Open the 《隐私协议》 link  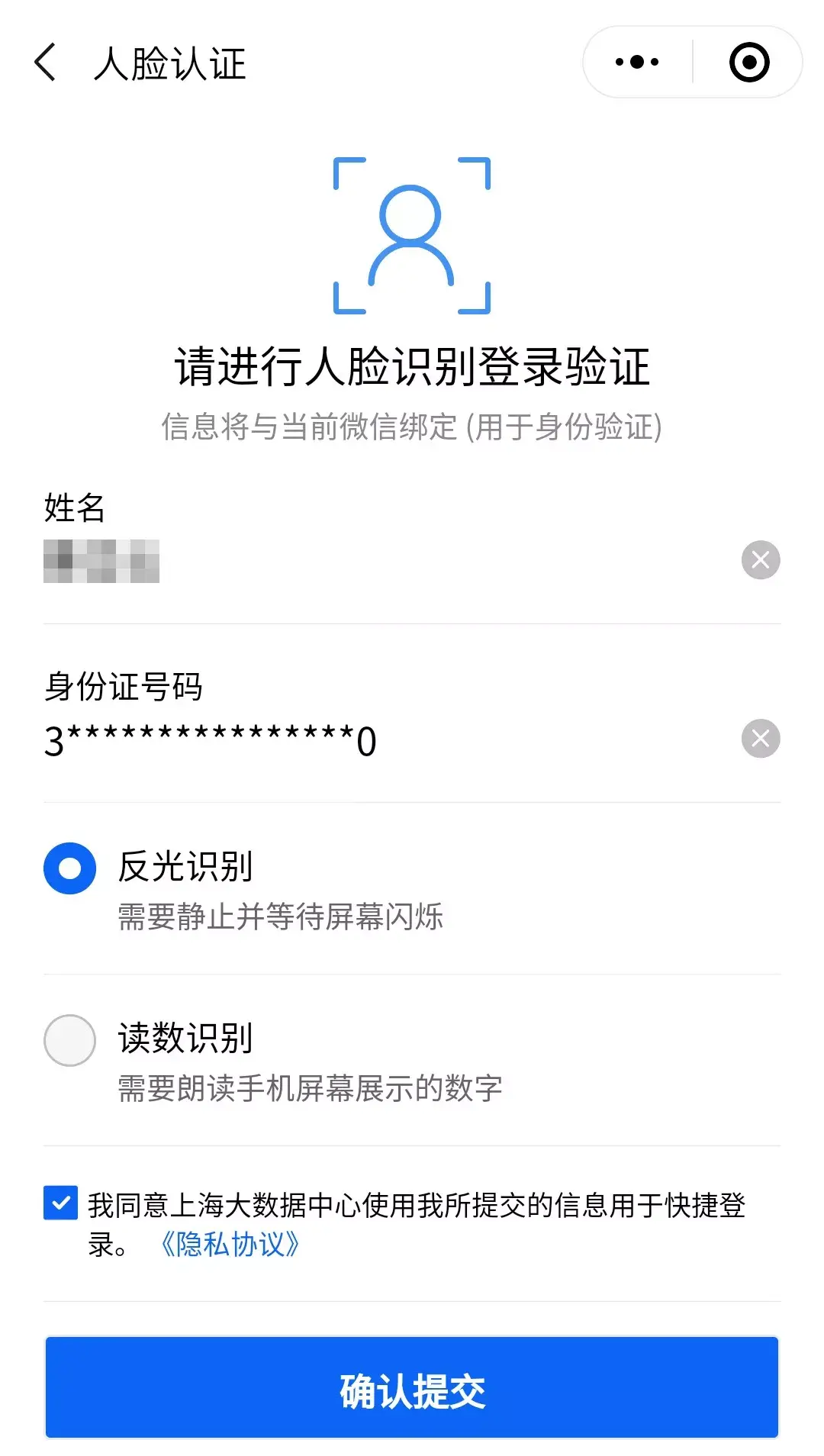(x=229, y=1245)
